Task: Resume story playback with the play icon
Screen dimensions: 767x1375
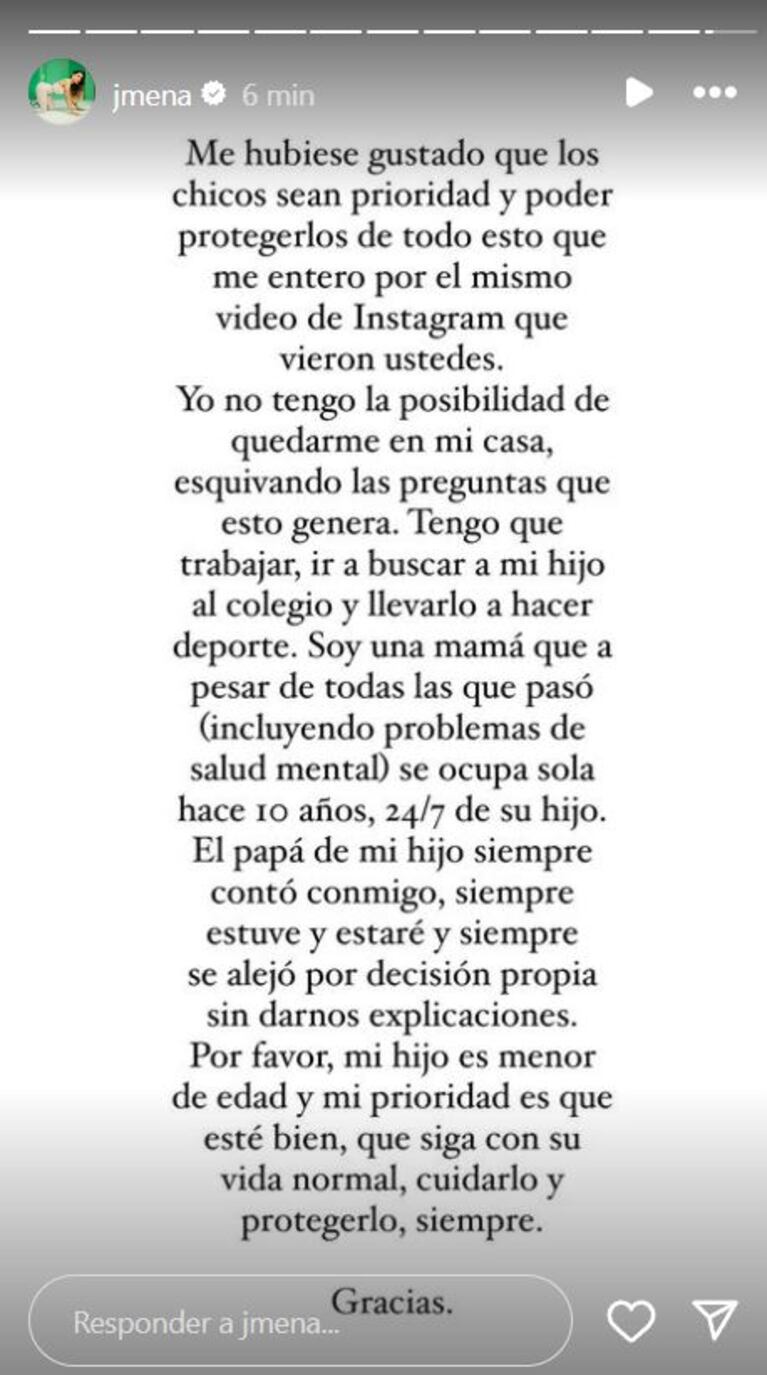Action: click(638, 93)
